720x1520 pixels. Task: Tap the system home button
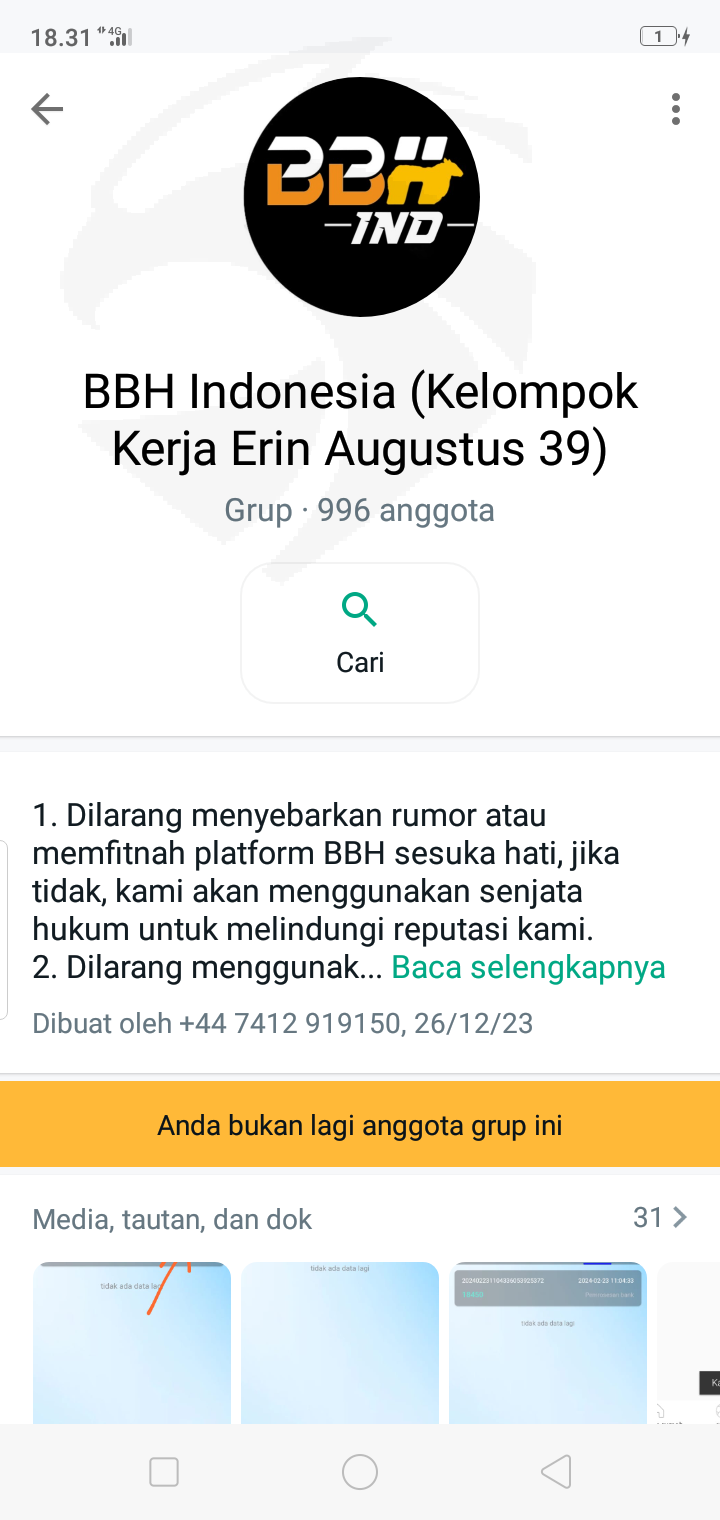360,1472
